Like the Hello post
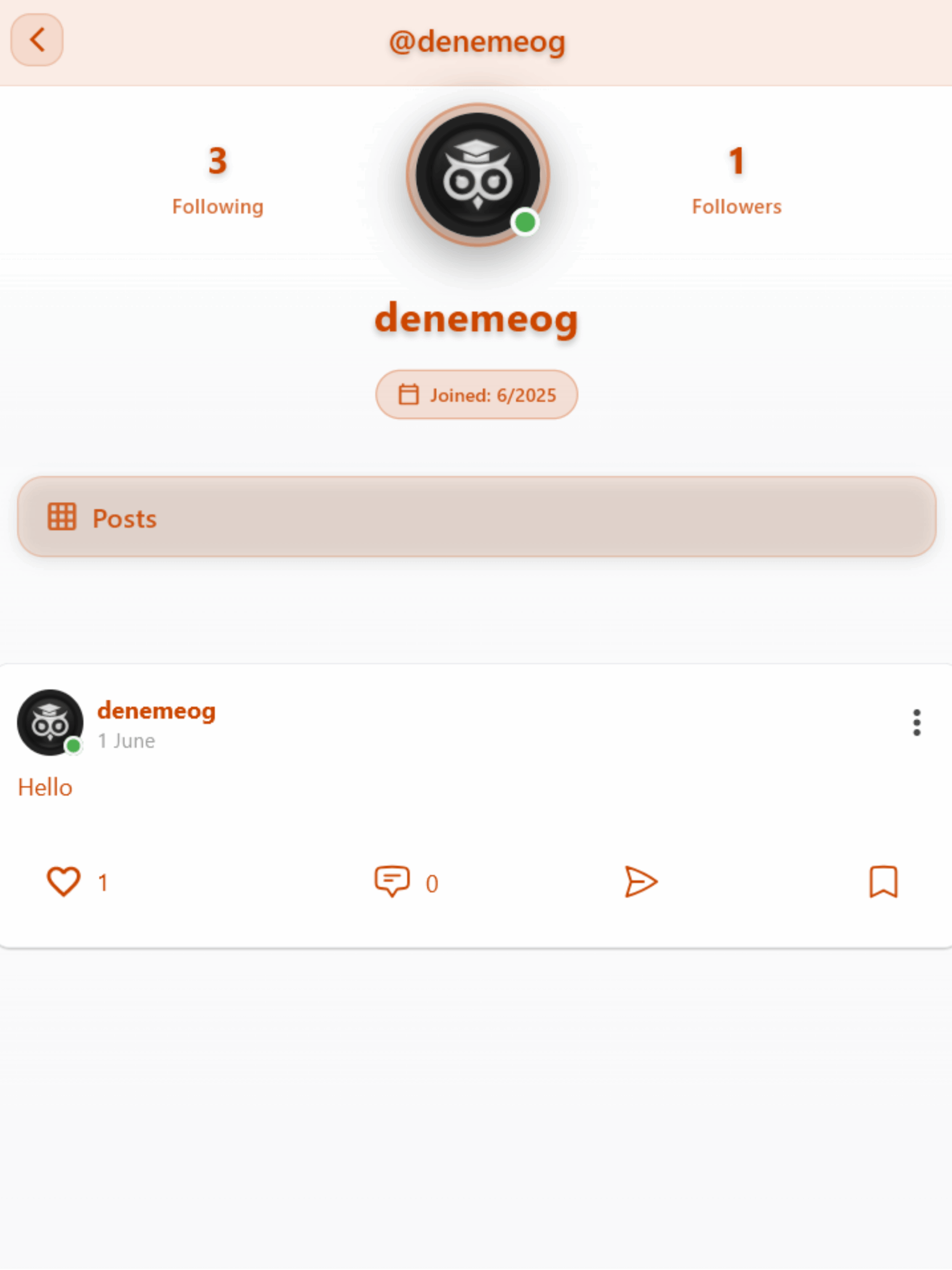Image resolution: width=952 pixels, height=1270 pixels. click(x=63, y=881)
